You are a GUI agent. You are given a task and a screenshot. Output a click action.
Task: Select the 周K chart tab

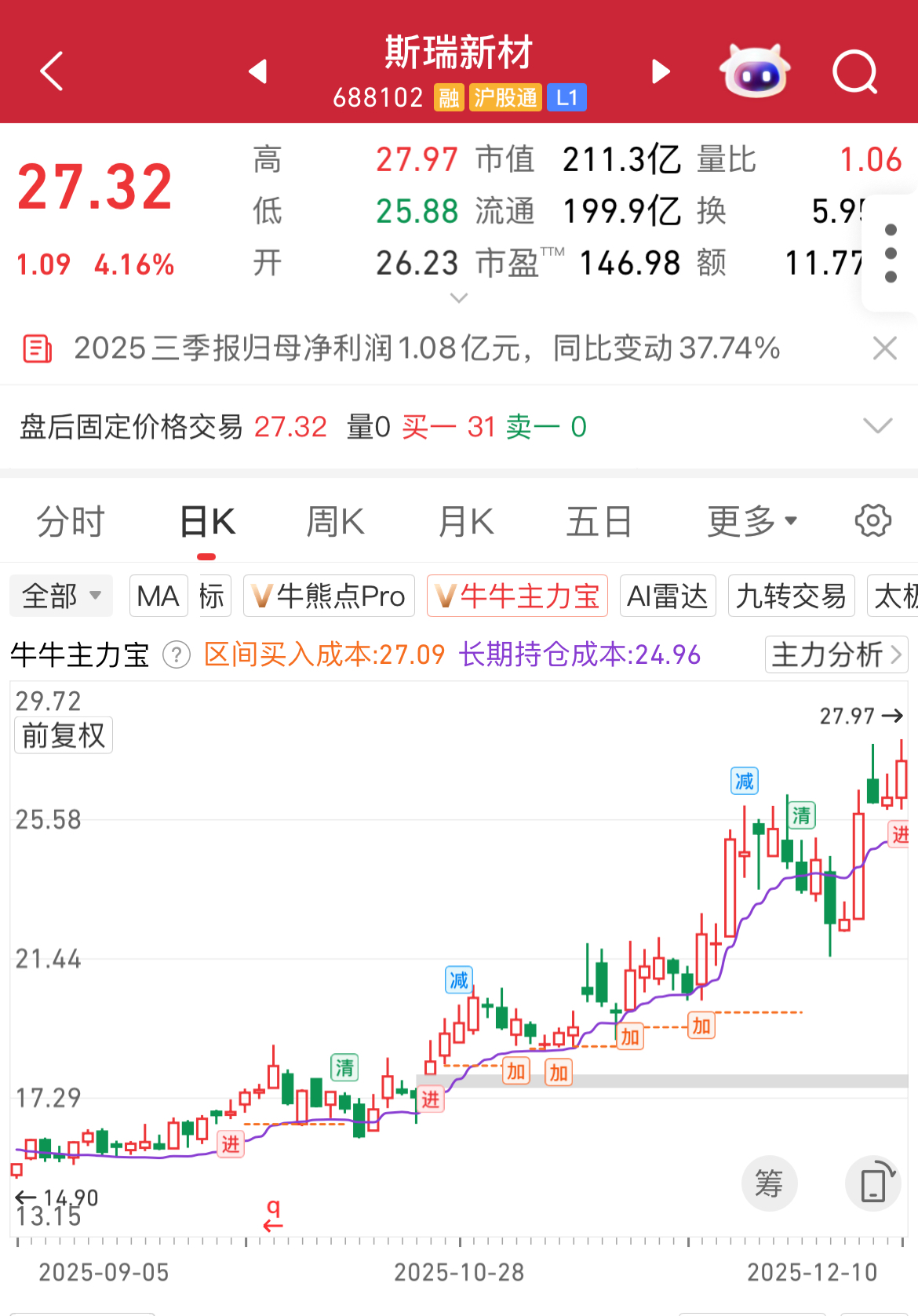335,522
